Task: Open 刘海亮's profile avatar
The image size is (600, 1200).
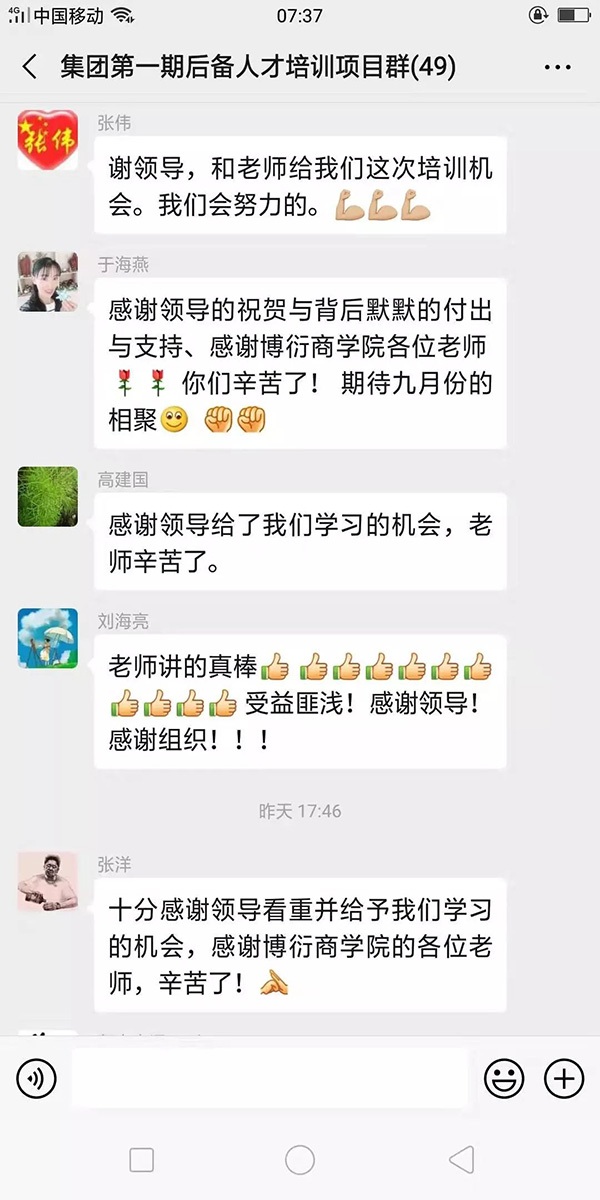Action: (47, 638)
